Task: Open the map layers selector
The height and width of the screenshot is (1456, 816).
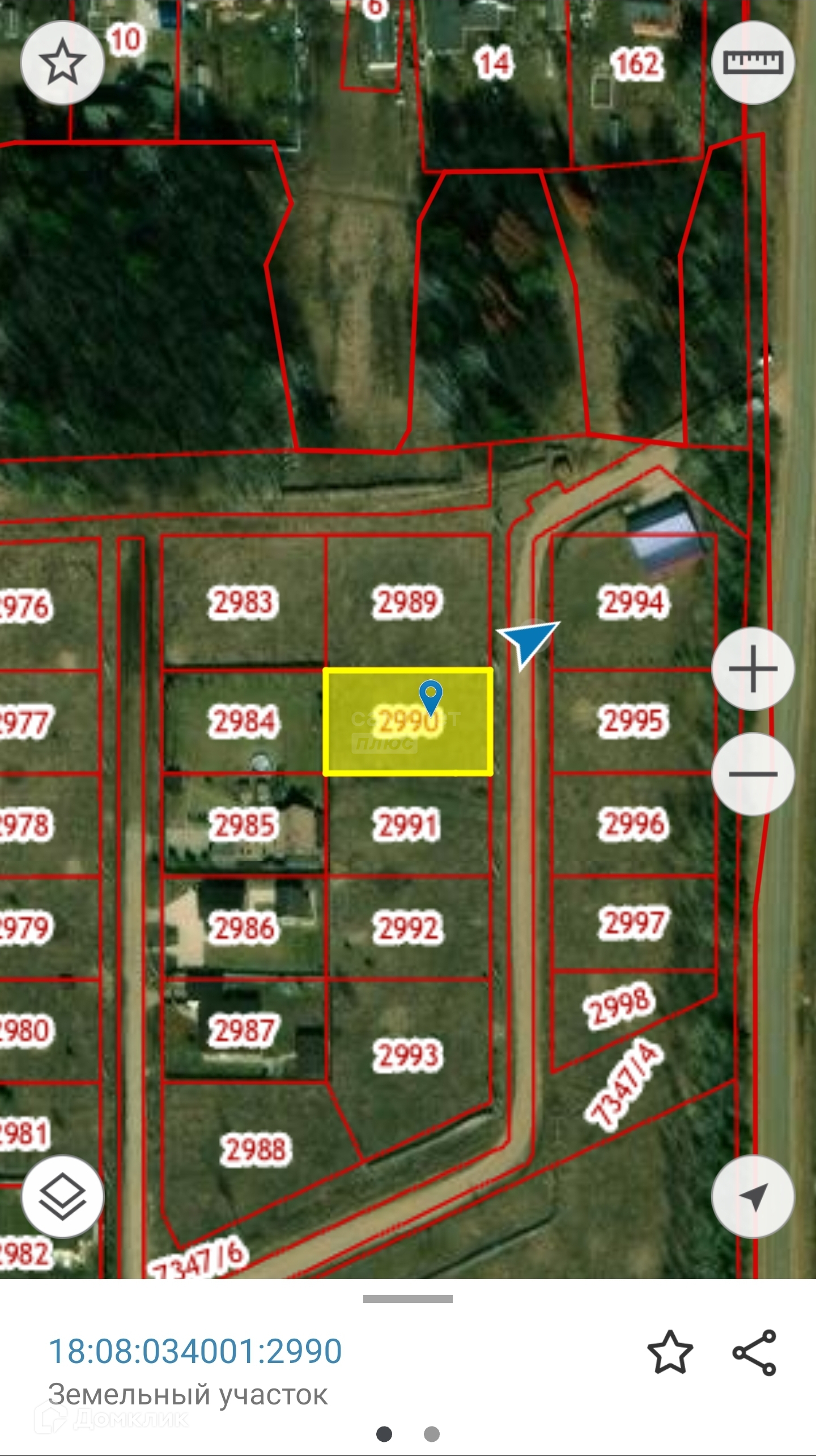Action: coord(62,1196)
